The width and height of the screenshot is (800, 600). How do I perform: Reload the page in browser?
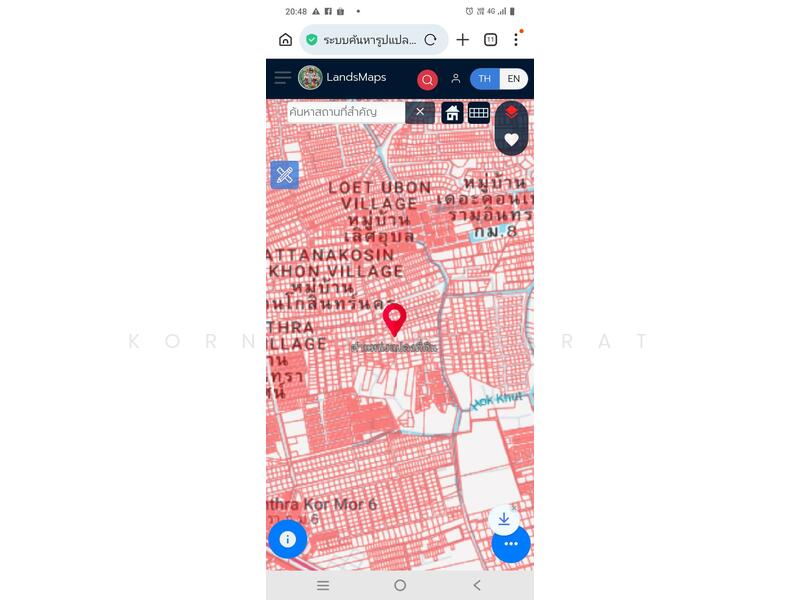tap(430, 40)
